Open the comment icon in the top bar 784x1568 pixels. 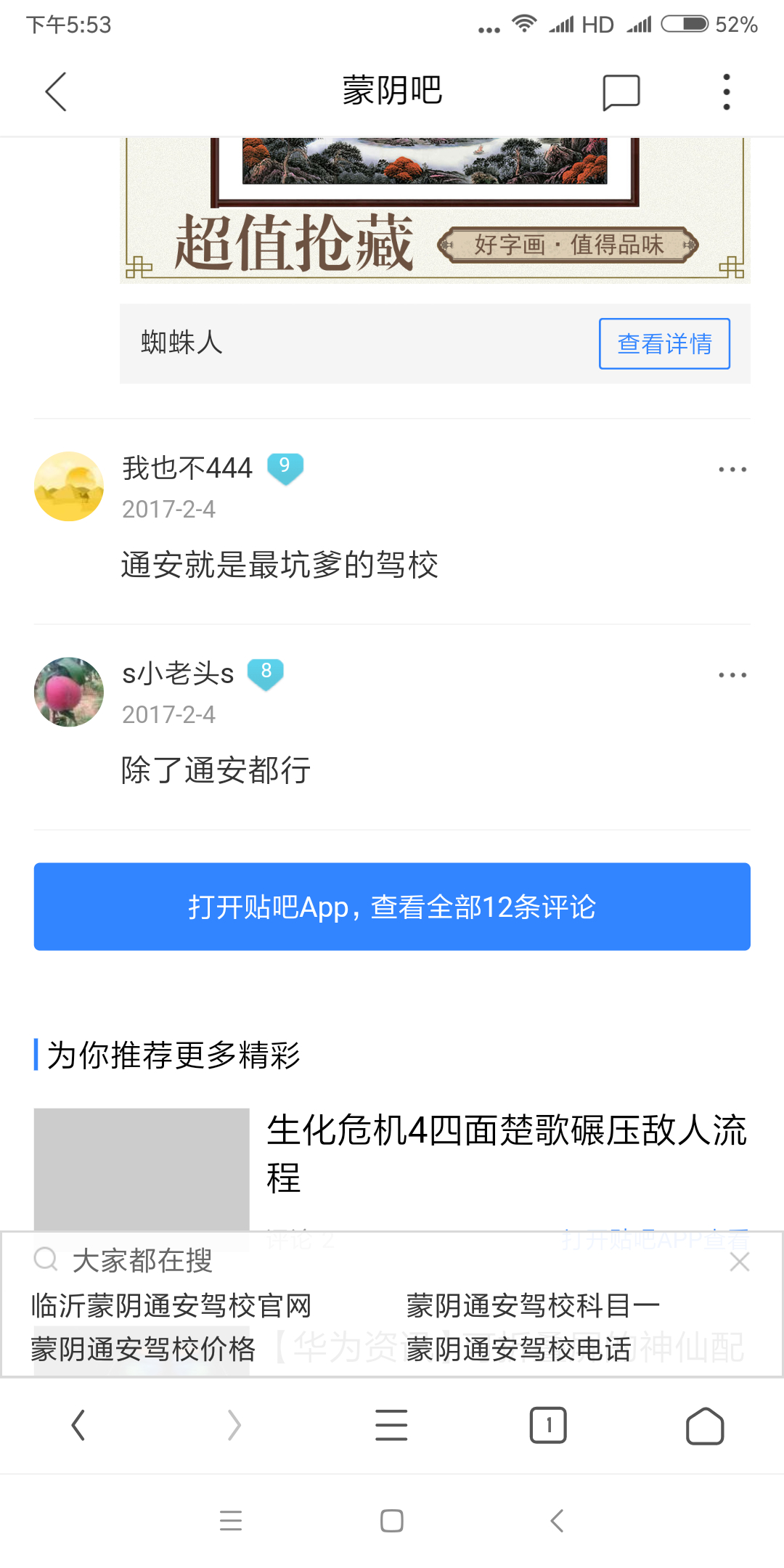(621, 92)
